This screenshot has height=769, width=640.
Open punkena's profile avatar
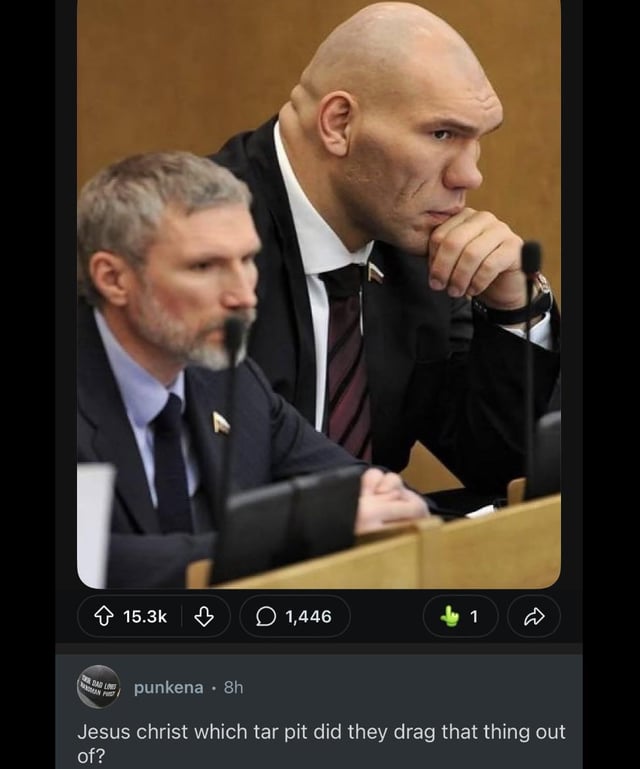pos(98,687)
